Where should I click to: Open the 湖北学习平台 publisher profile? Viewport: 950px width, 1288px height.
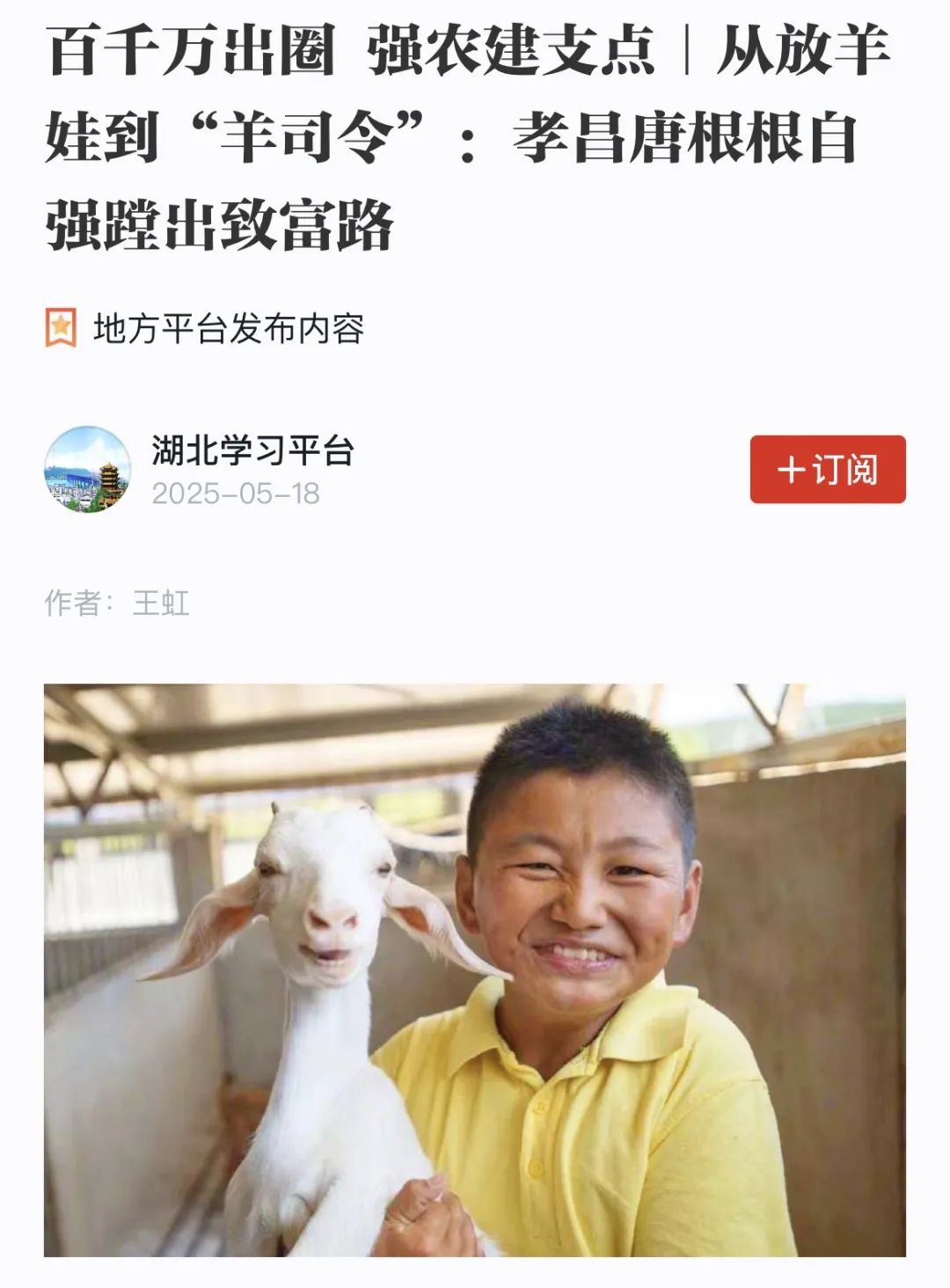click(x=252, y=451)
